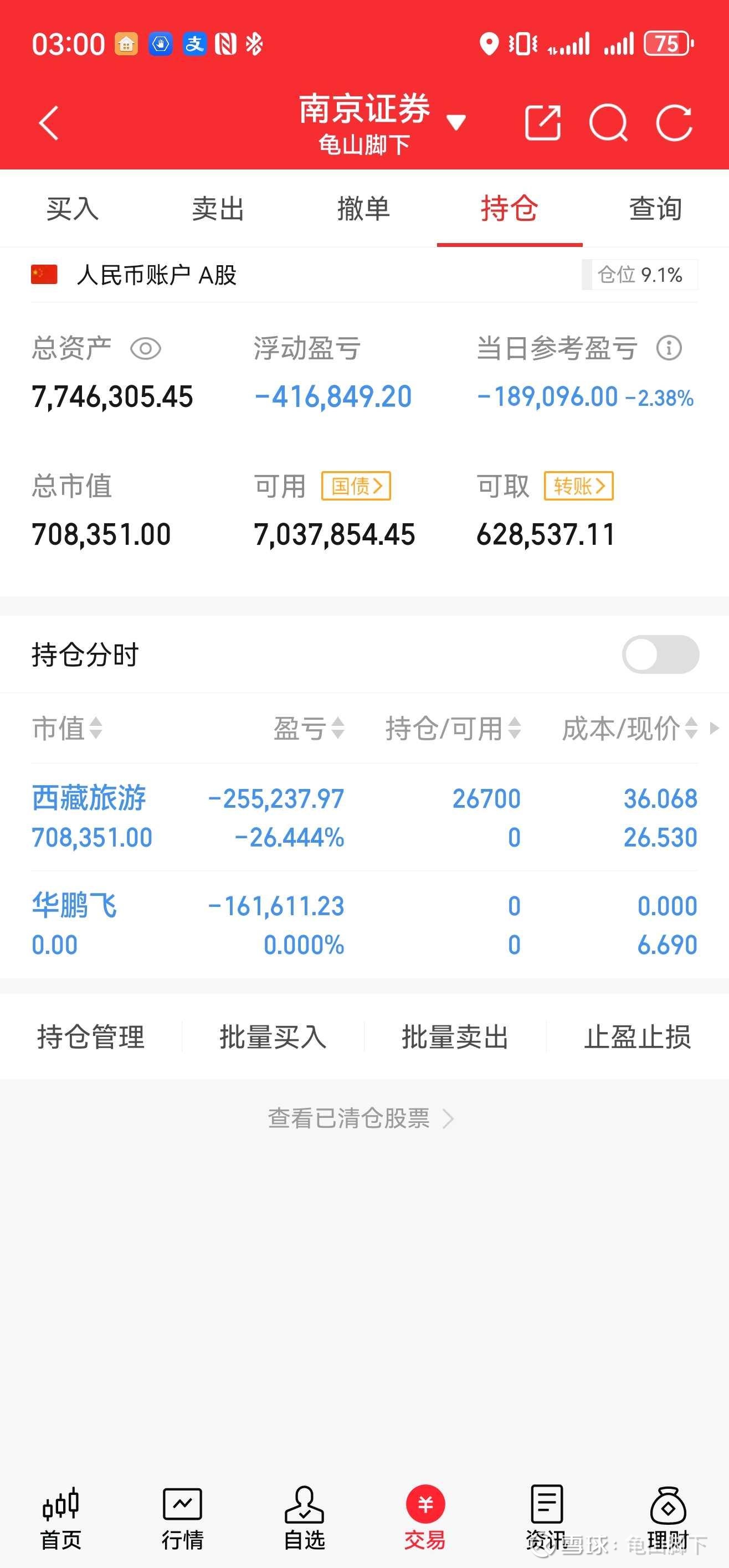Select the 查询 tab

coord(655,209)
